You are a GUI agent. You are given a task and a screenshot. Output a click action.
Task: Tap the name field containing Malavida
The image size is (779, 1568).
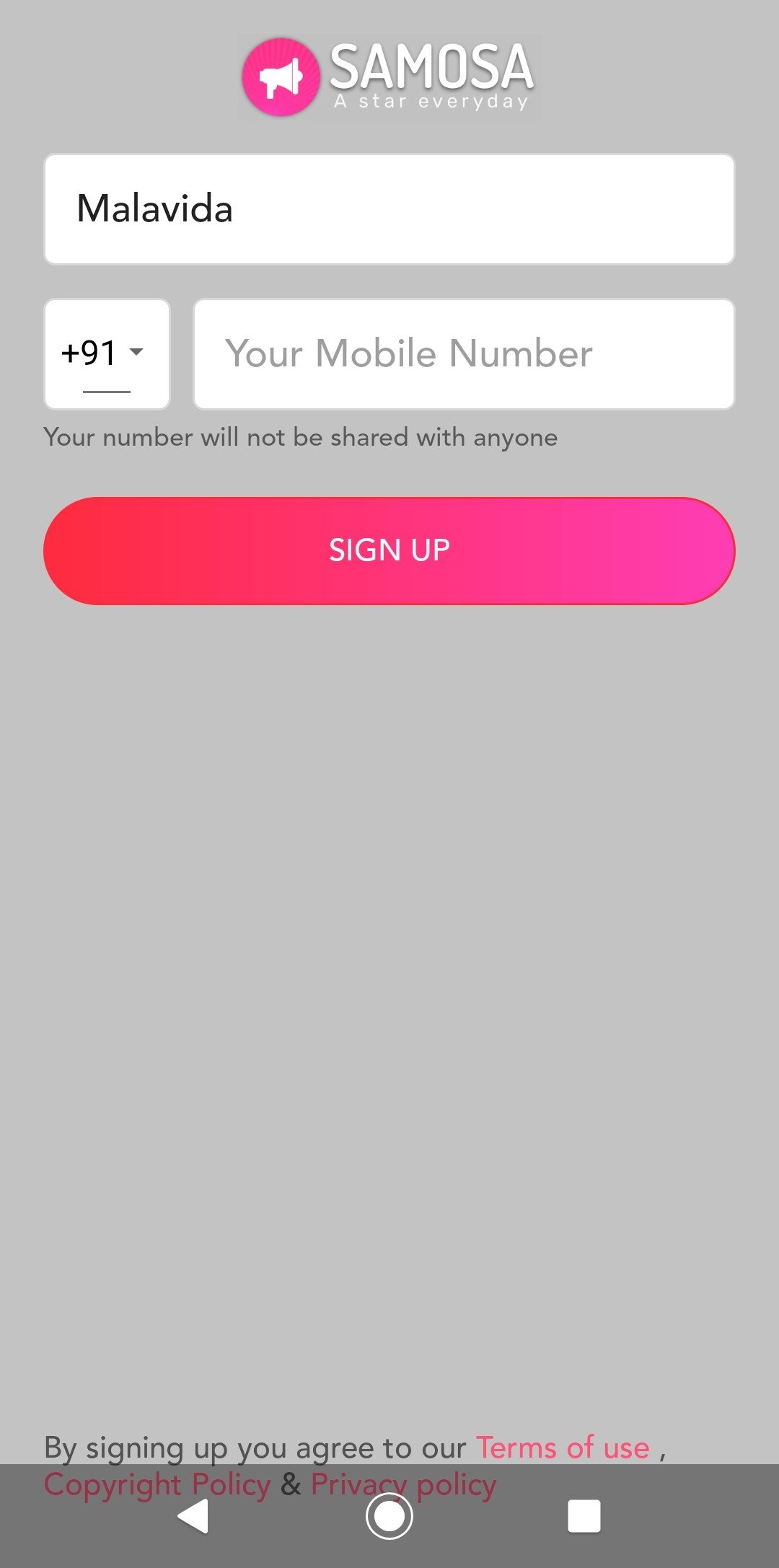389,209
